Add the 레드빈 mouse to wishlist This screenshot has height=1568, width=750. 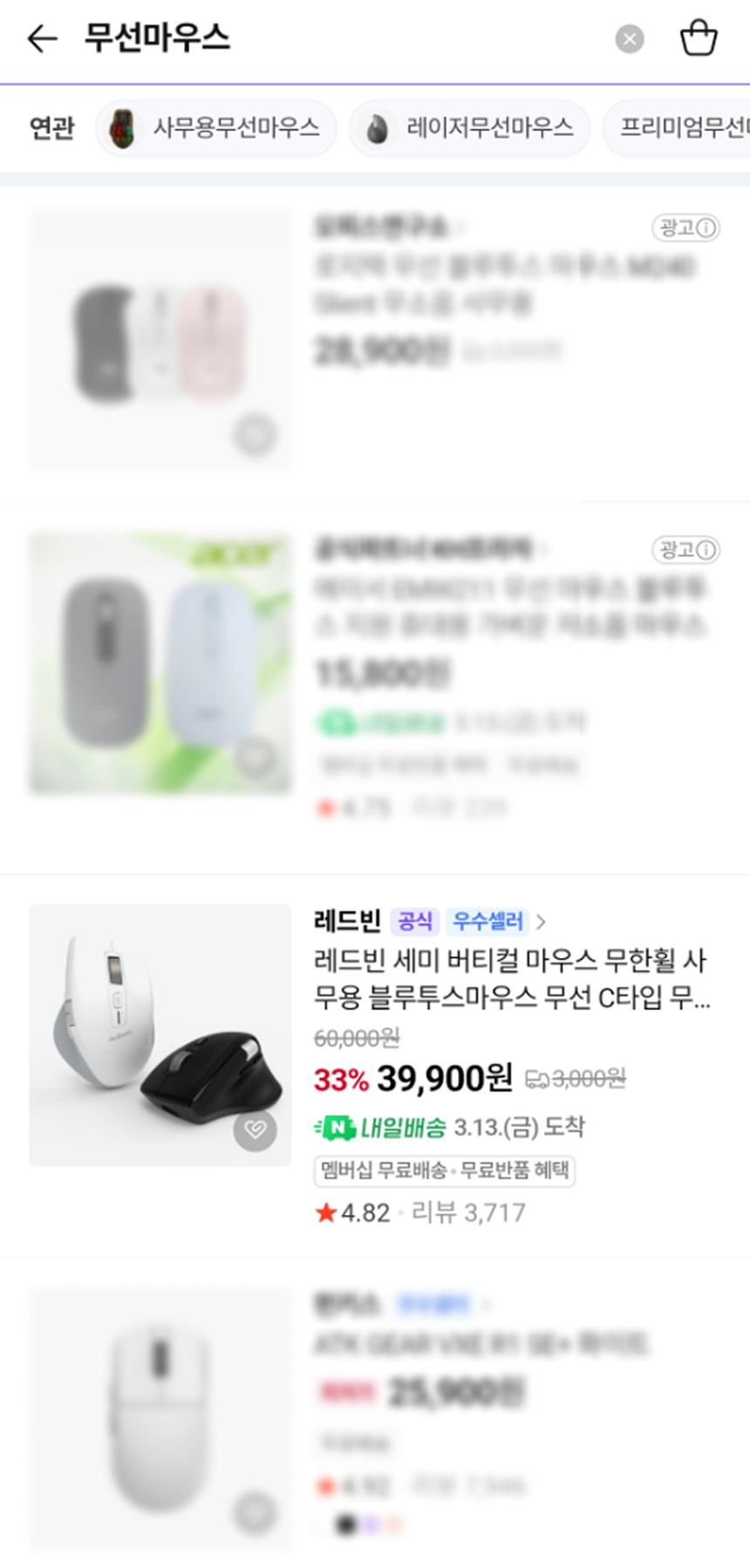coord(255,1130)
